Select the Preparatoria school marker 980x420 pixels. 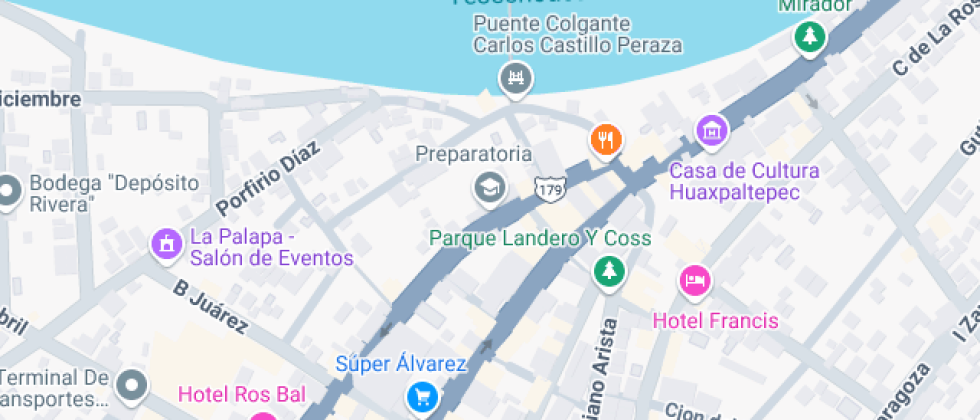pos(489,186)
